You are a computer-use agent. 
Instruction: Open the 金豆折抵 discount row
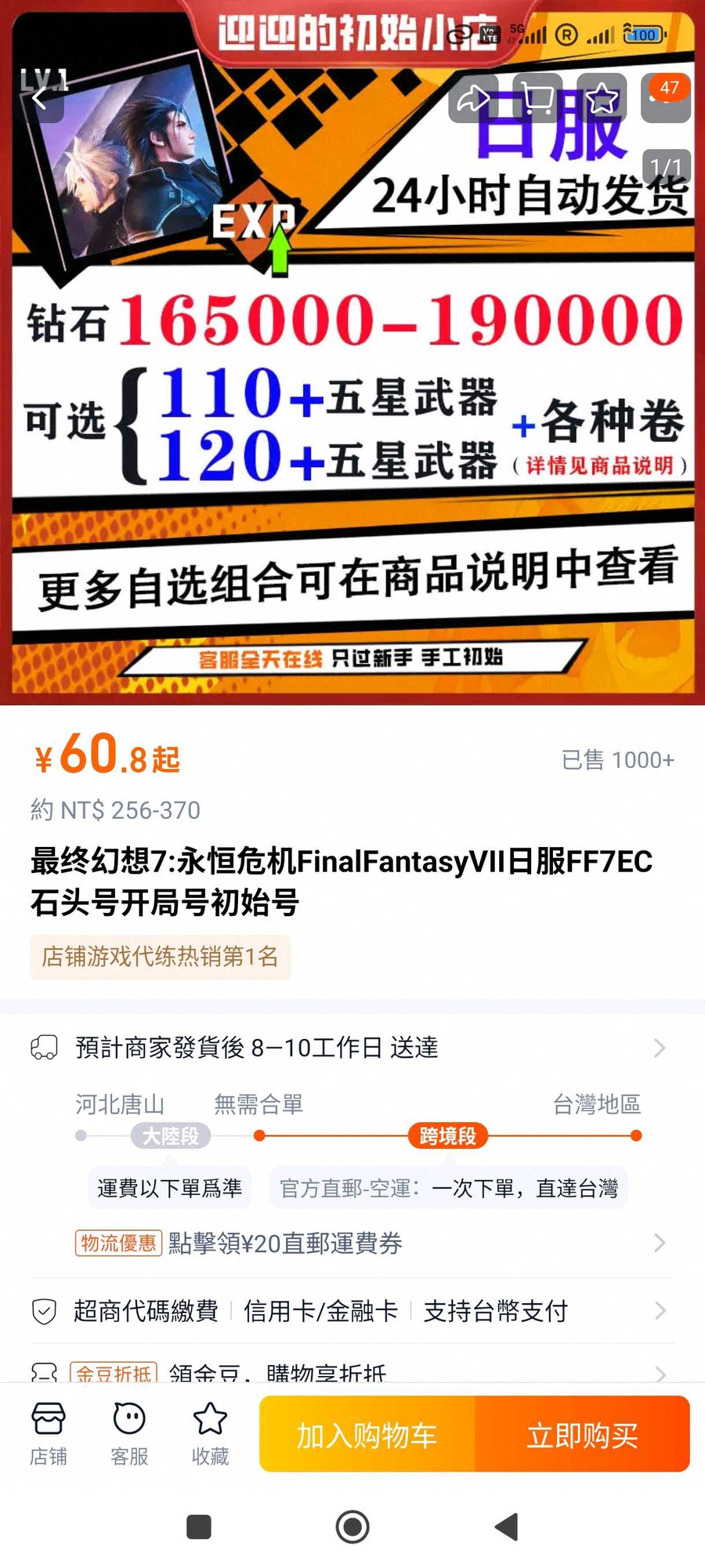click(352, 1372)
